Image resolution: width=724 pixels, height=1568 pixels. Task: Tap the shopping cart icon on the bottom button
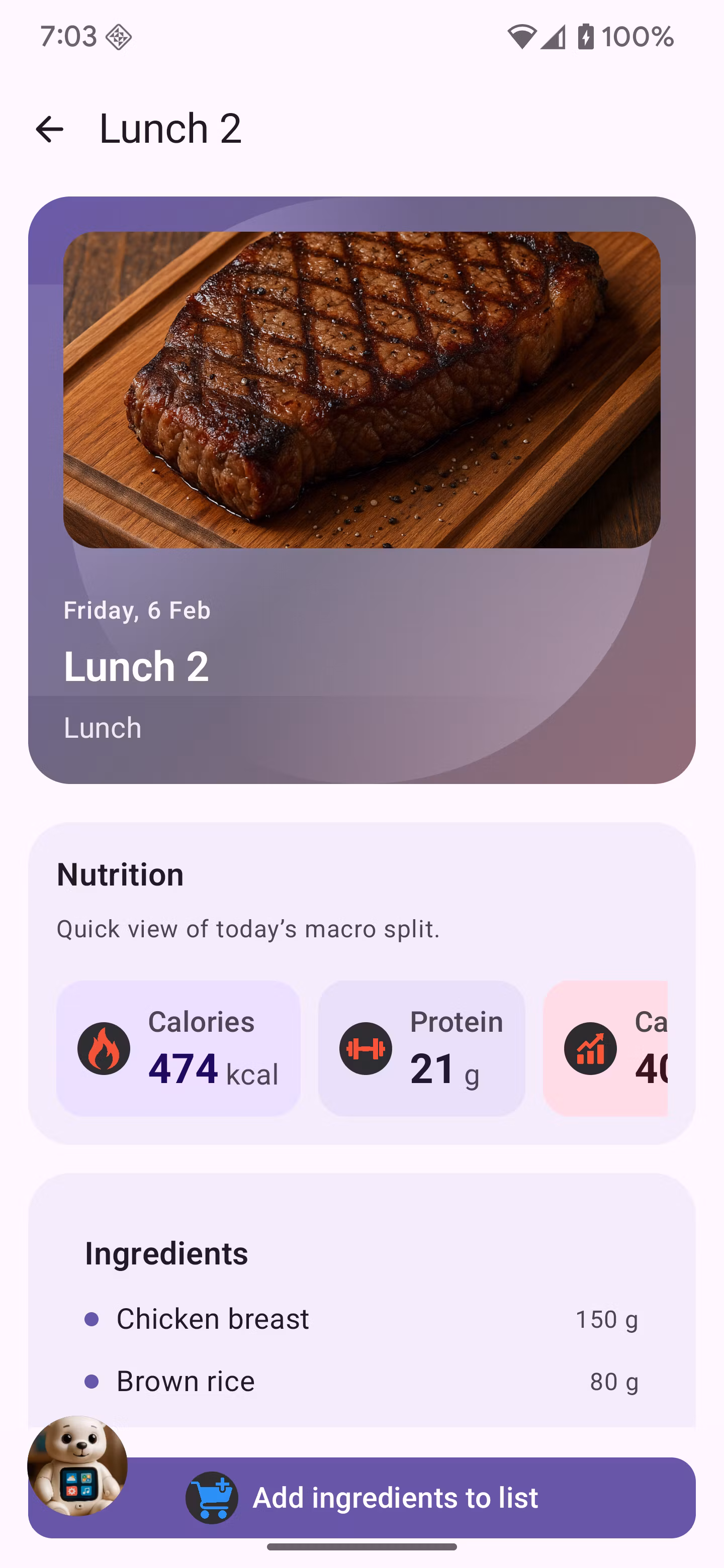(211, 1499)
